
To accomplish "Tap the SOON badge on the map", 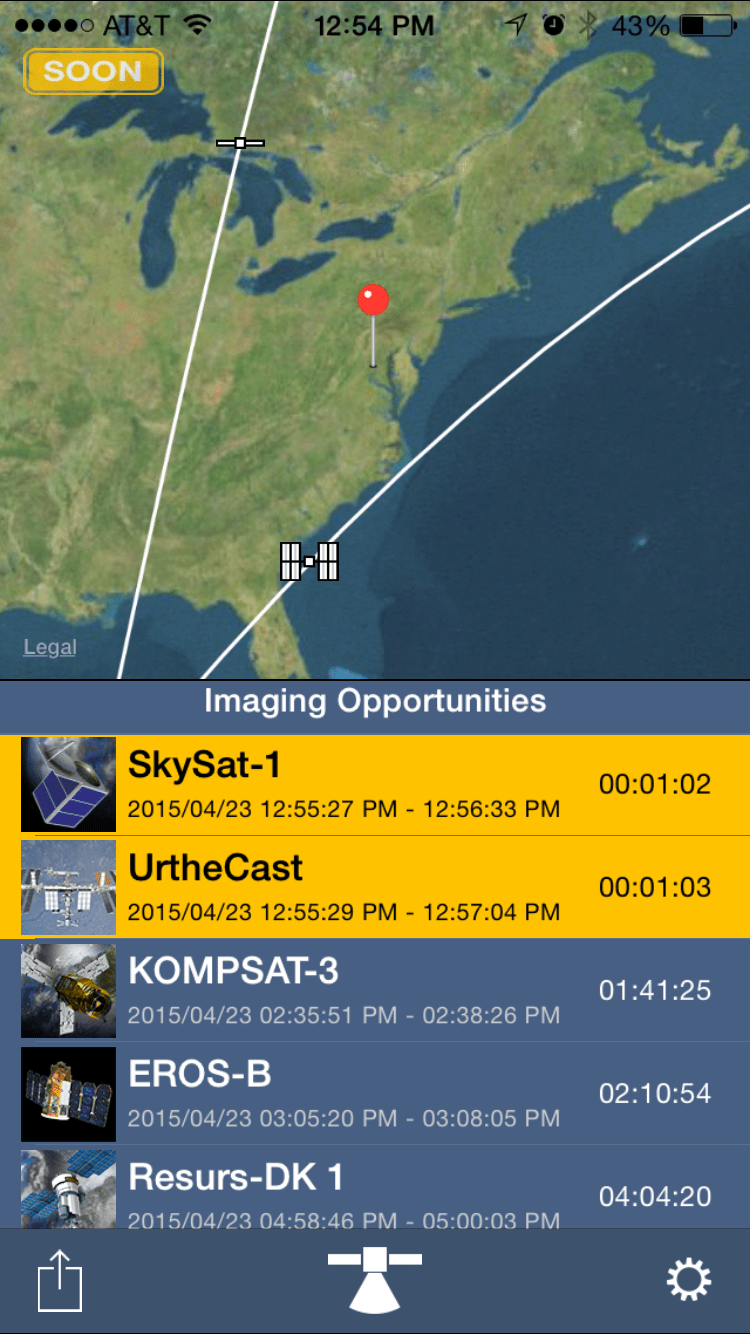I will pos(93,71).
